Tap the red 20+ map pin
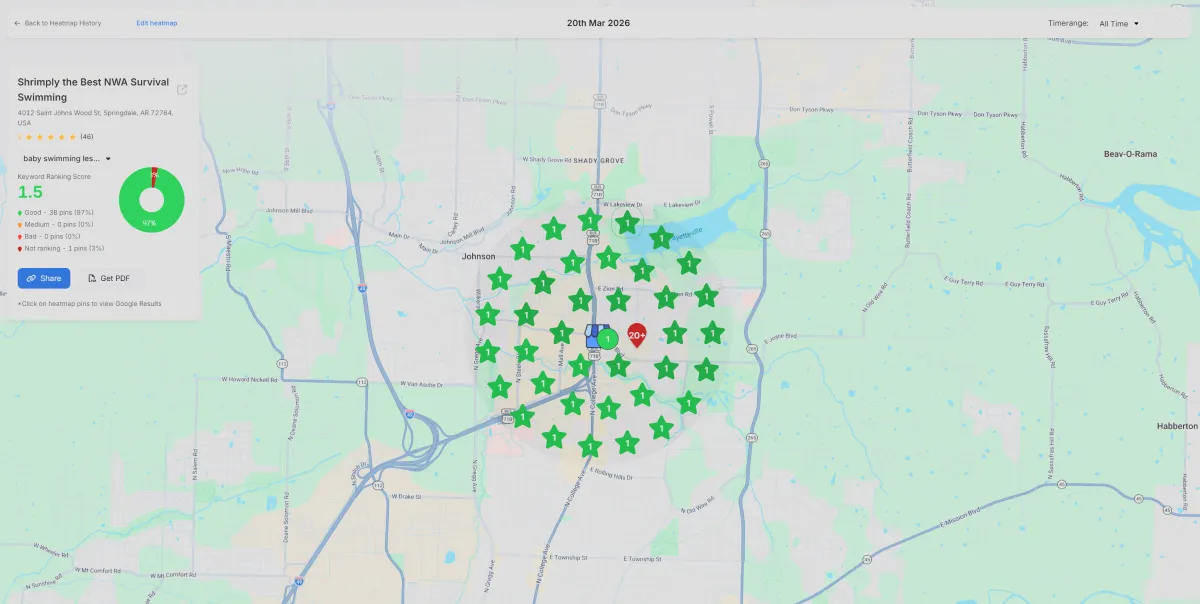Viewport: 1200px width, 604px height. [x=637, y=335]
